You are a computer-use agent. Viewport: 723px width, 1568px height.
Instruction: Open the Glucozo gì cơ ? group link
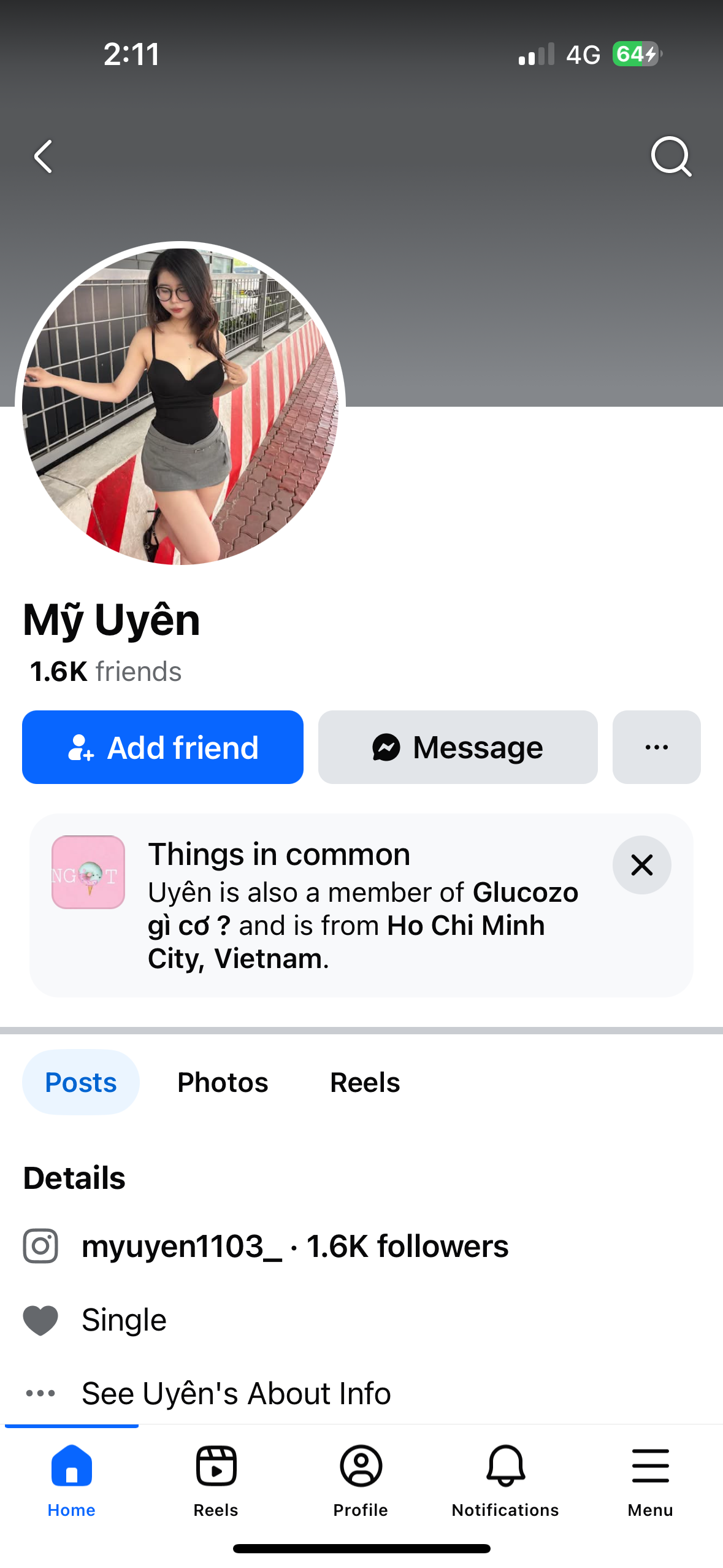[x=525, y=893]
